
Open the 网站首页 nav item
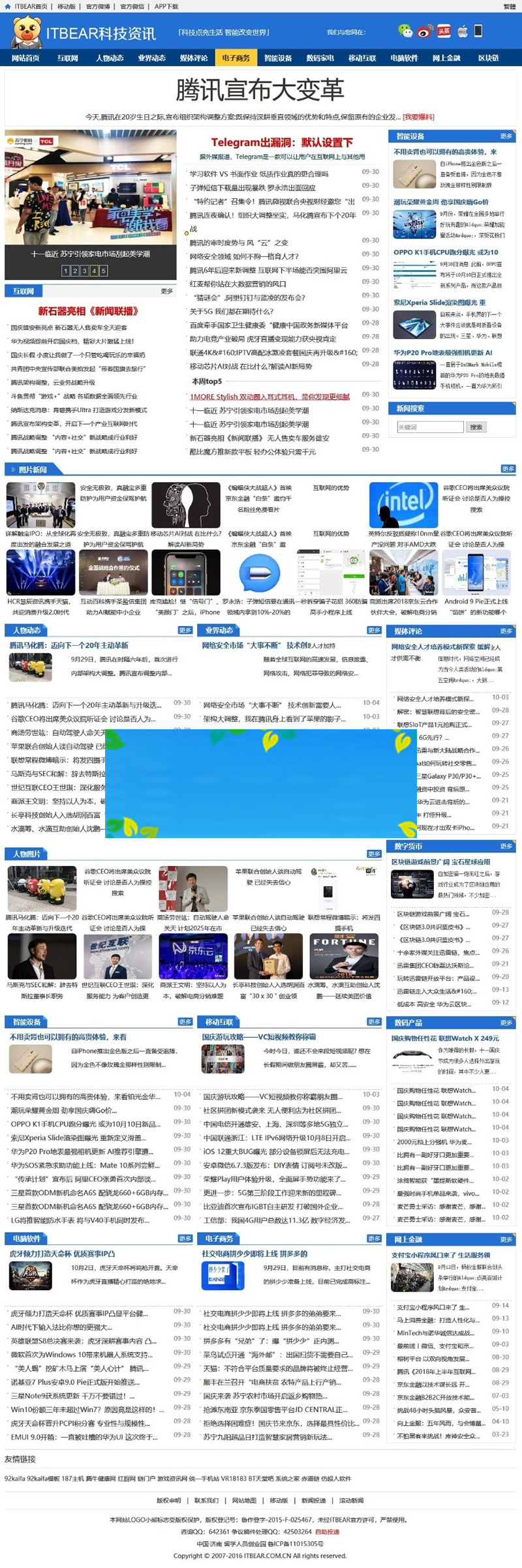(x=25, y=58)
